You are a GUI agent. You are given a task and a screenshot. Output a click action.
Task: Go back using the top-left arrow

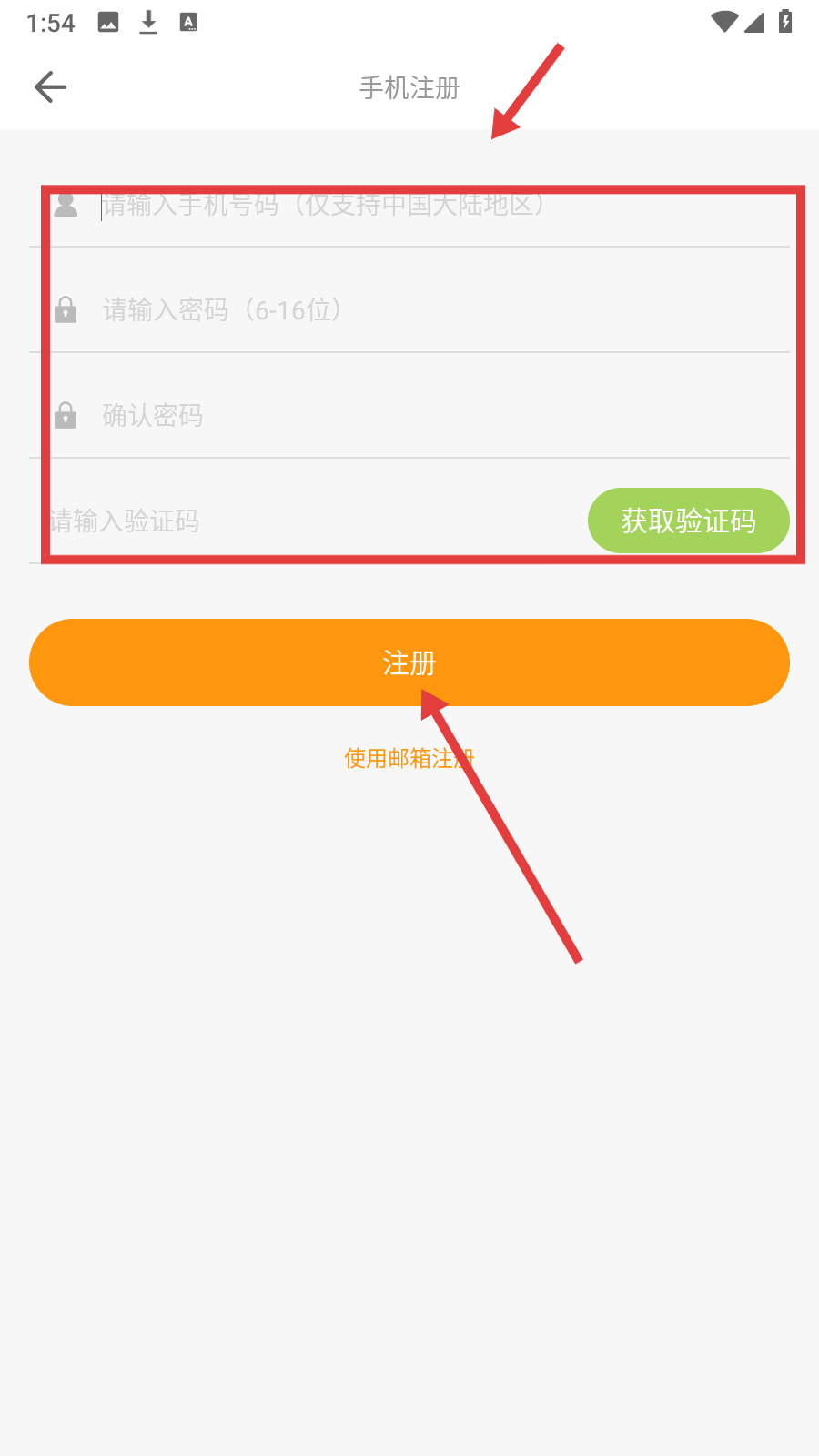click(x=50, y=87)
